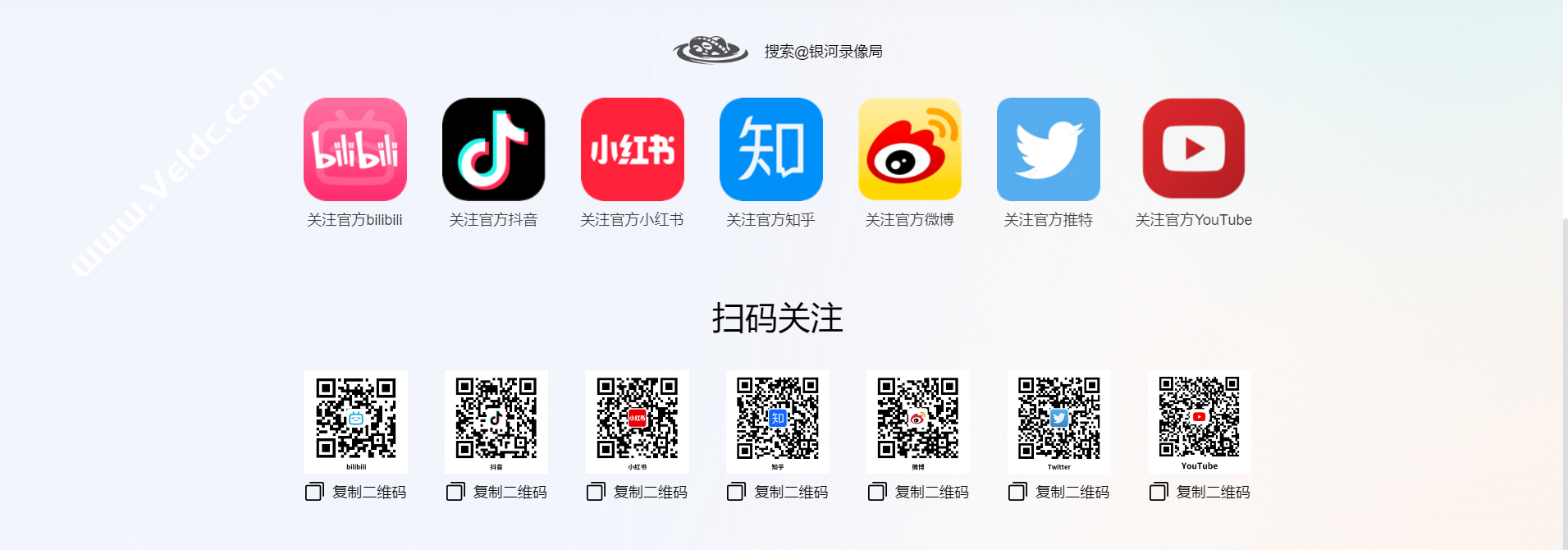Open the official 推特 account icon

[x=1048, y=149]
